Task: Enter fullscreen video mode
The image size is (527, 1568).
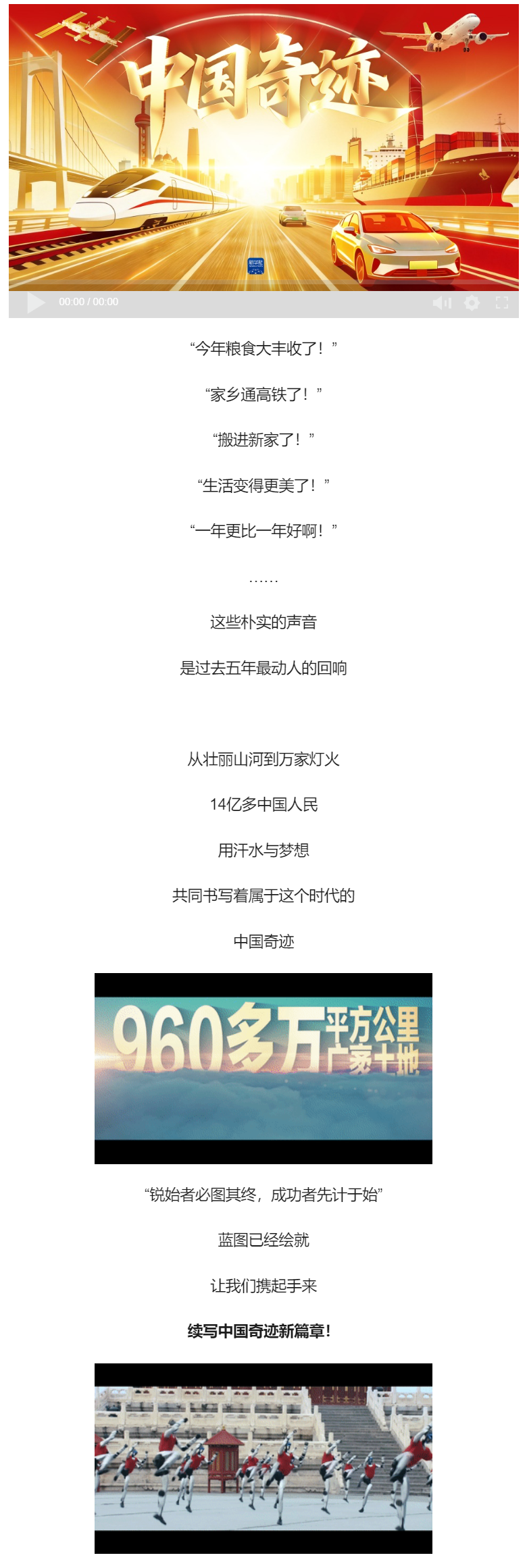Action: 501,303
